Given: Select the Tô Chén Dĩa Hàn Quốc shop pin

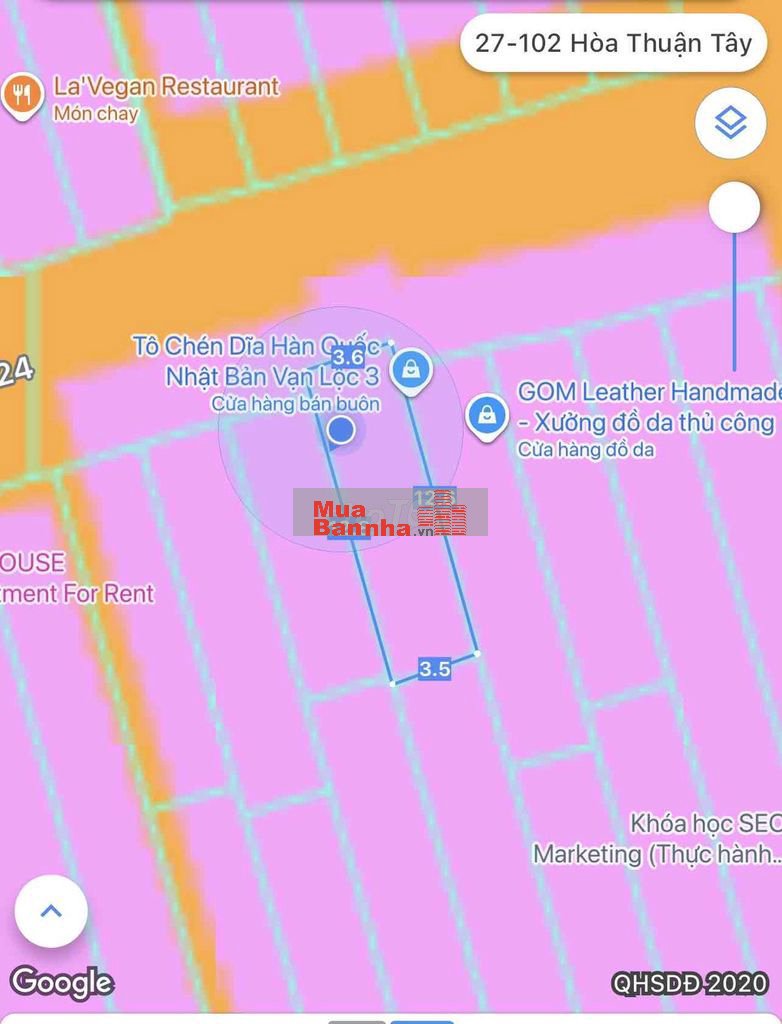Looking at the screenshot, I should [x=409, y=370].
